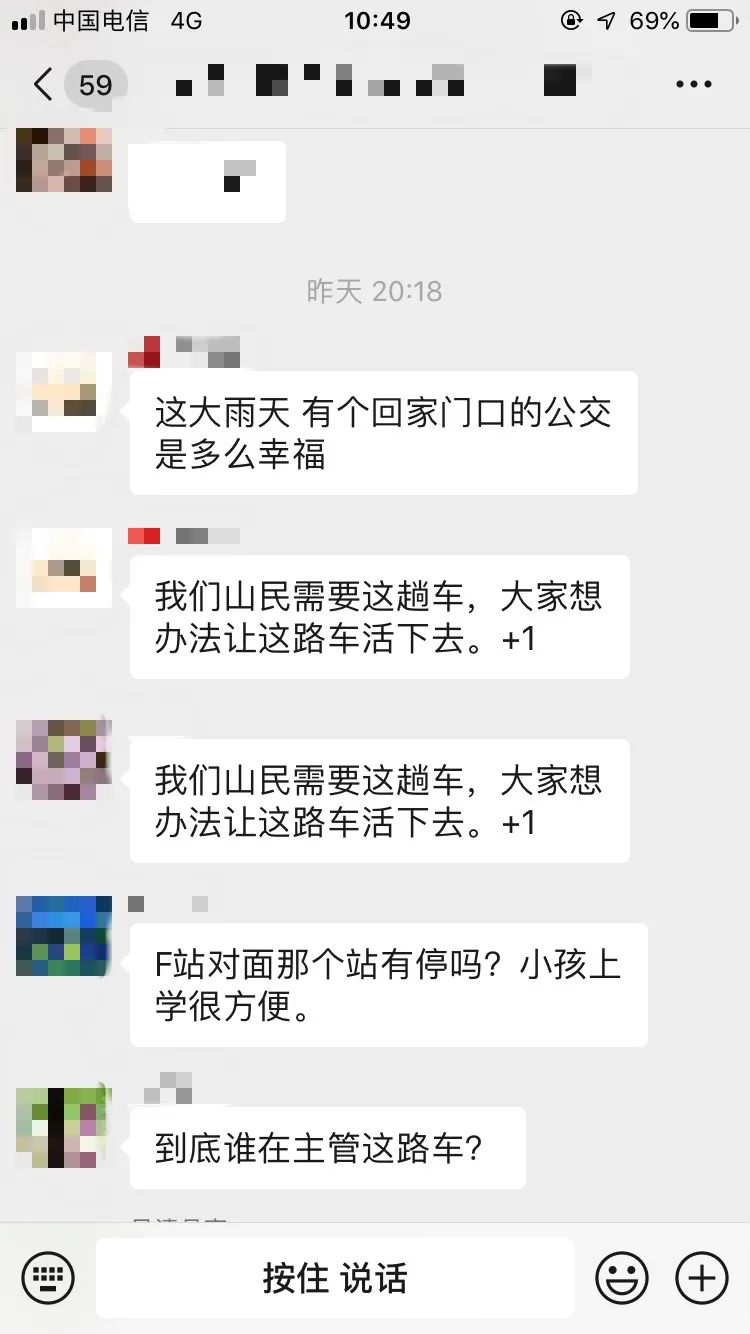Image resolution: width=750 pixels, height=1334 pixels.
Task: Tap the avatar next to the F站 question message
Action: coord(63,937)
